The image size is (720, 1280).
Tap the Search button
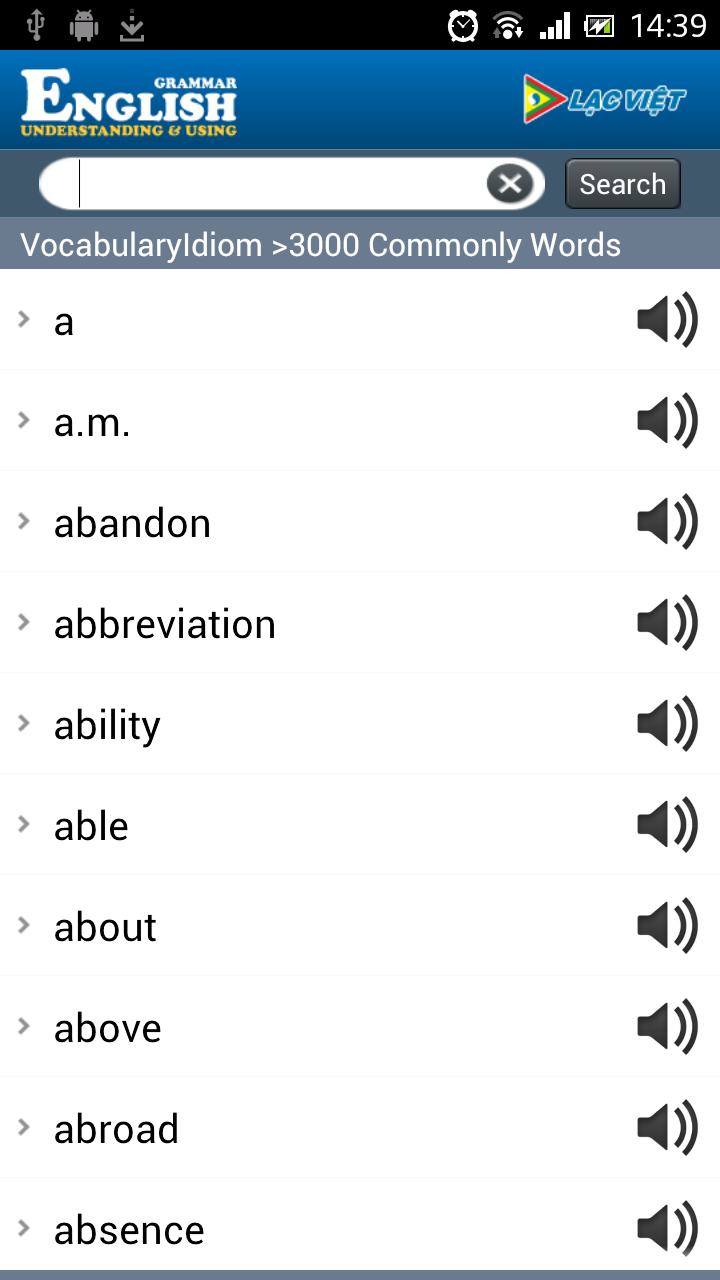(623, 184)
